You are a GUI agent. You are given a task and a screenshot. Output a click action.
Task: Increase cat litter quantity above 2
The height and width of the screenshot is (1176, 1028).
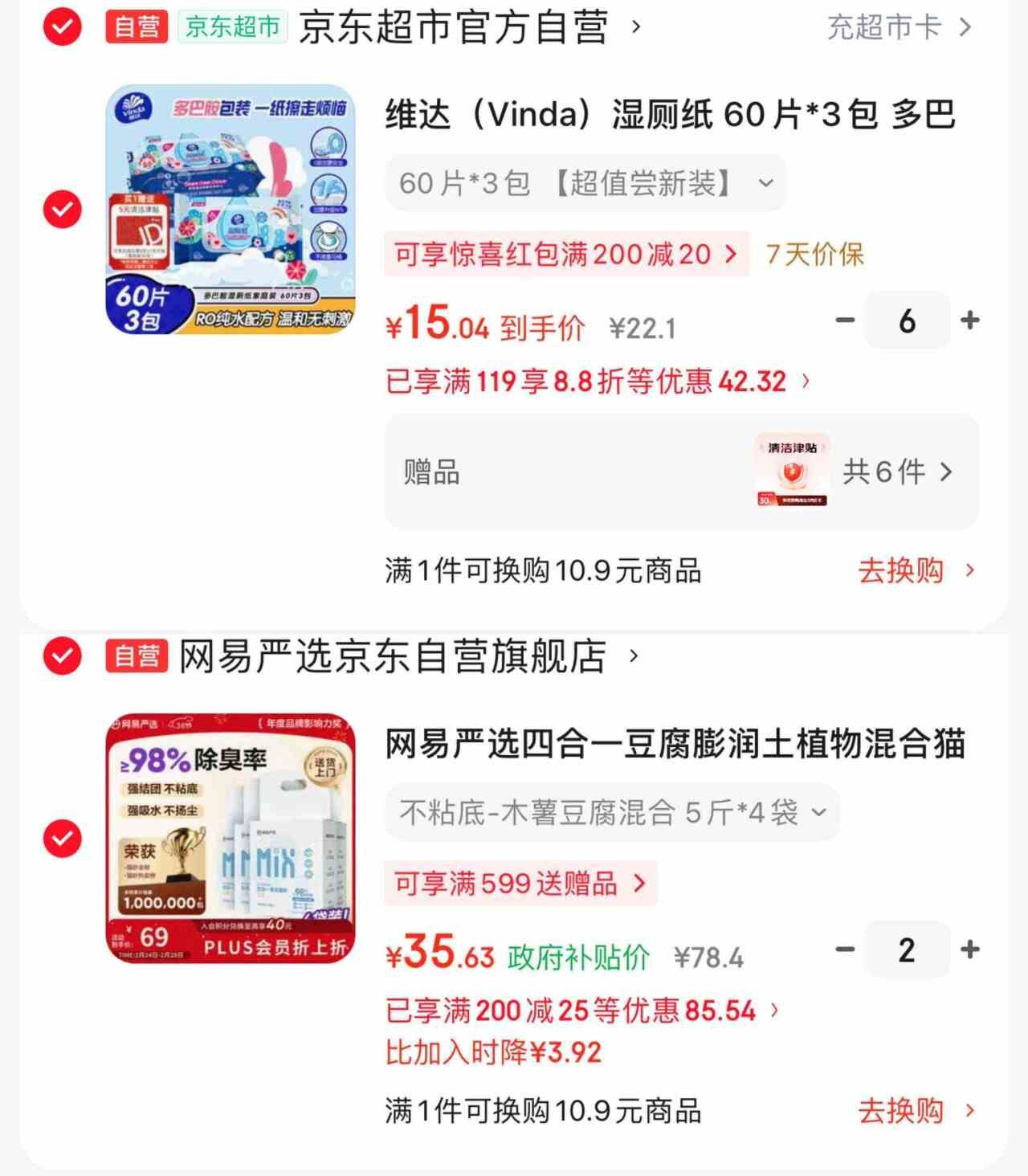click(x=969, y=949)
